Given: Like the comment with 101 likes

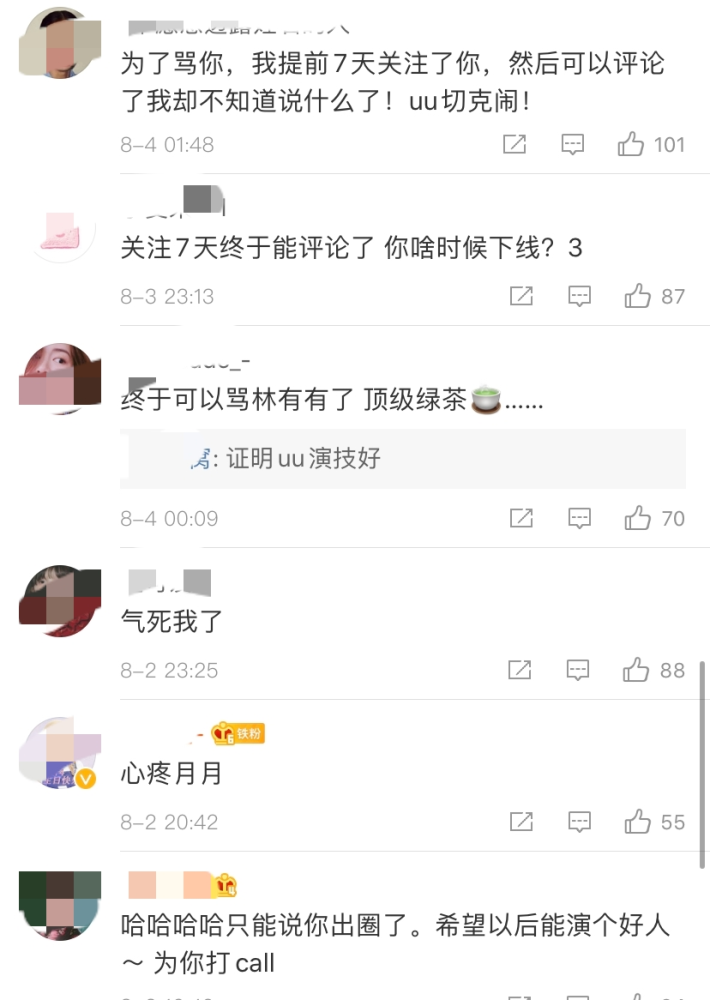Looking at the screenshot, I should [631, 145].
